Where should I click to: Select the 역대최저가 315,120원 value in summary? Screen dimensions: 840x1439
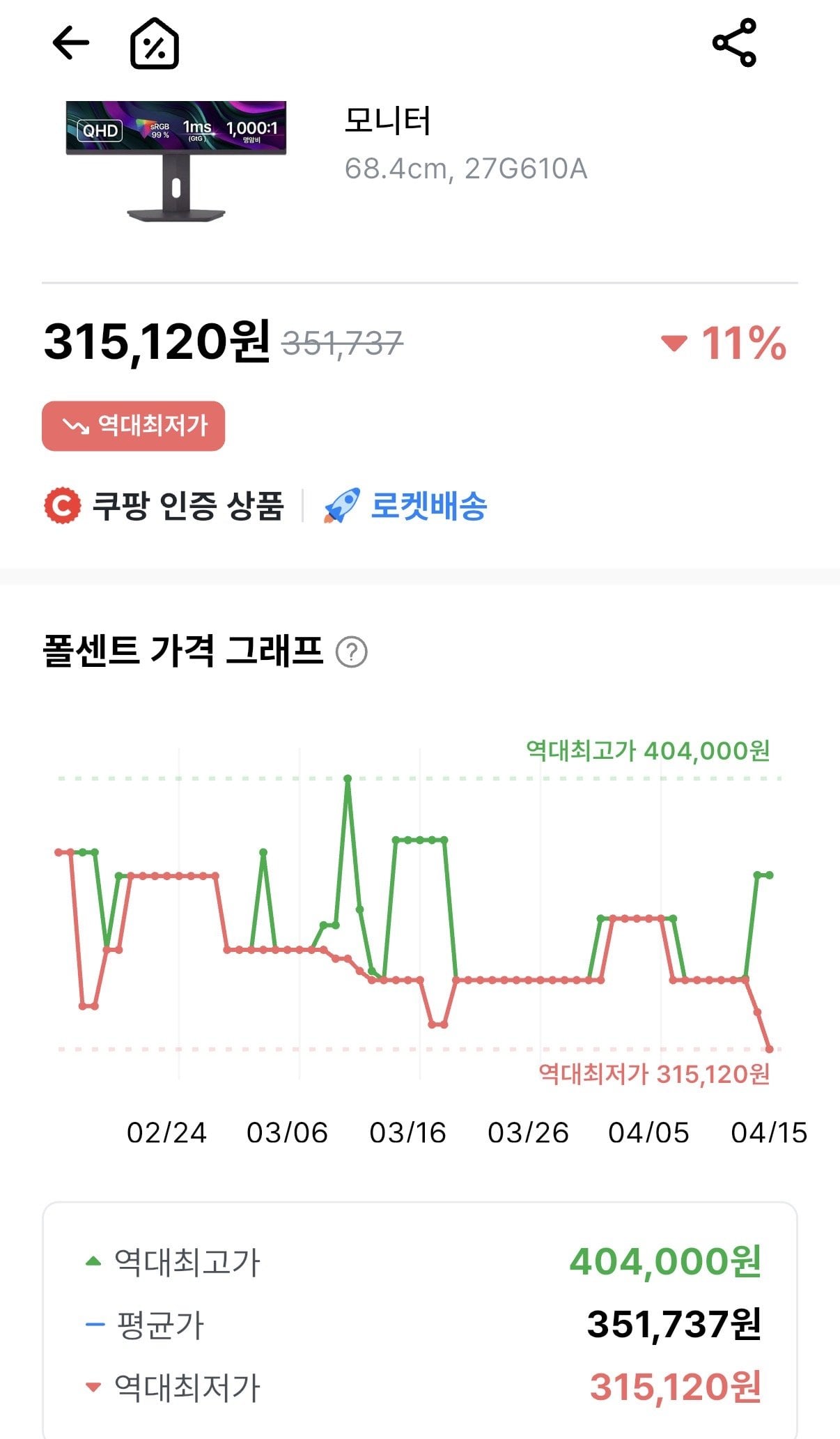673,1384
